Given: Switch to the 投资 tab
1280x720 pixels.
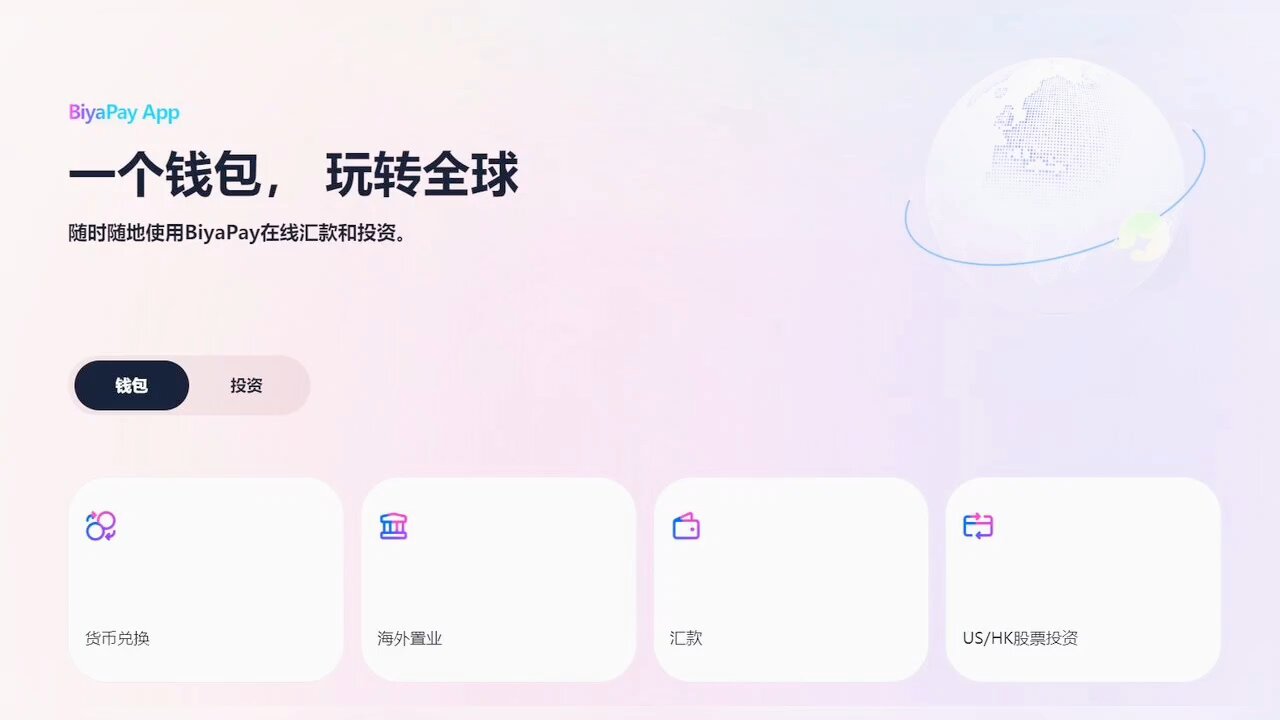Looking at the screenshot, I should (x=246, y=385).
